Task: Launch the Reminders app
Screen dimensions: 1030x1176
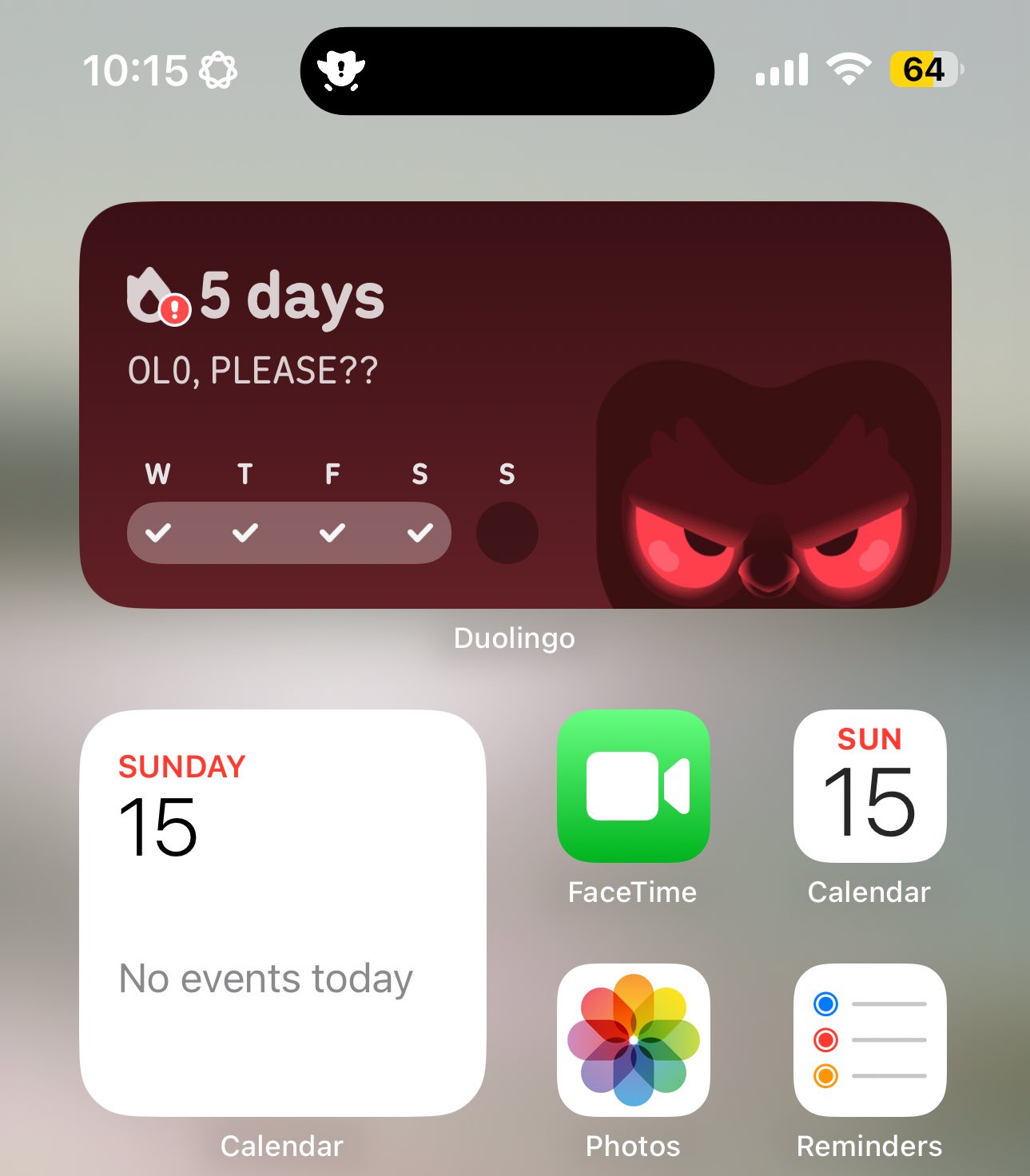Action: point(869,1039)
